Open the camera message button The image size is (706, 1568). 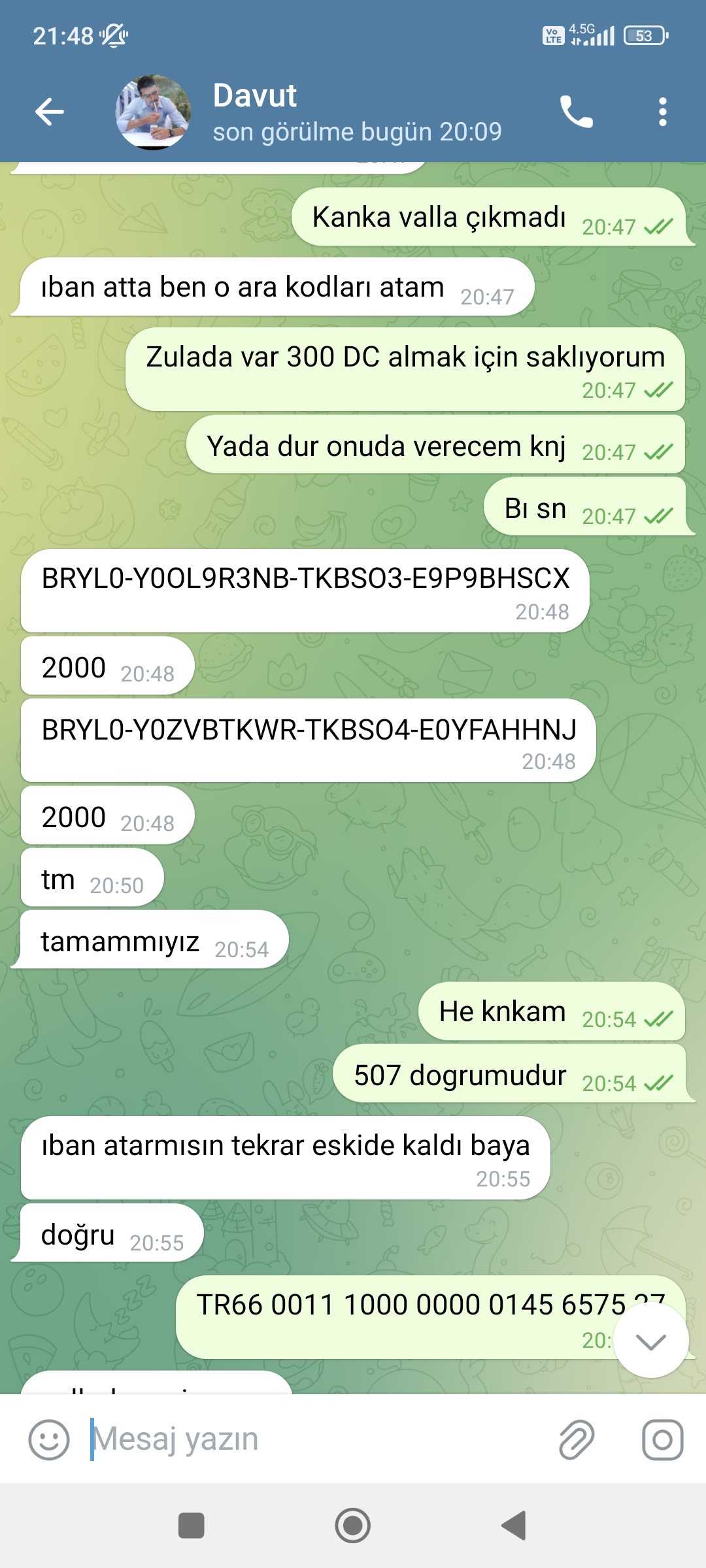[x=662, y=1439]
